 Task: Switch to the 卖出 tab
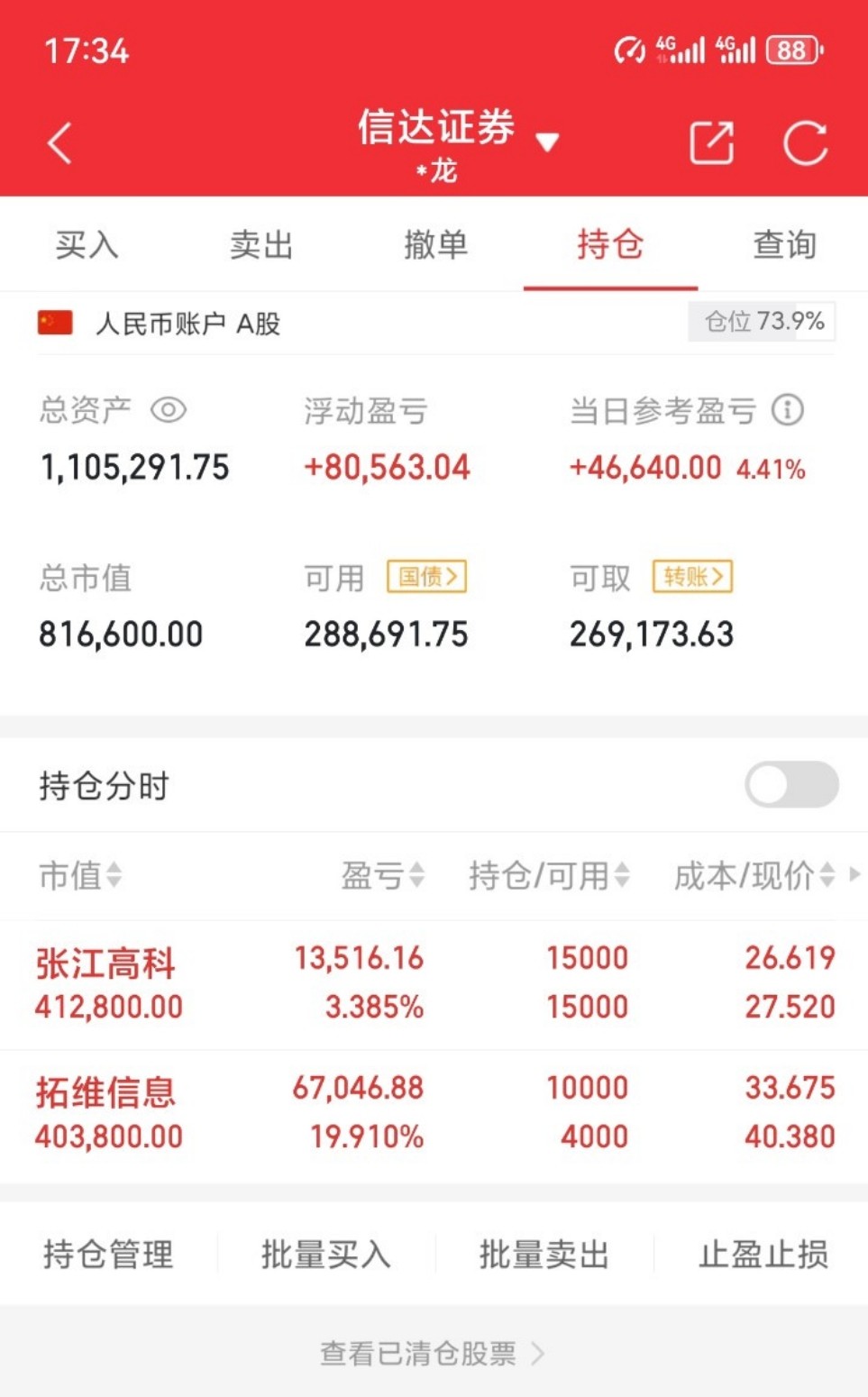(261, 244)
